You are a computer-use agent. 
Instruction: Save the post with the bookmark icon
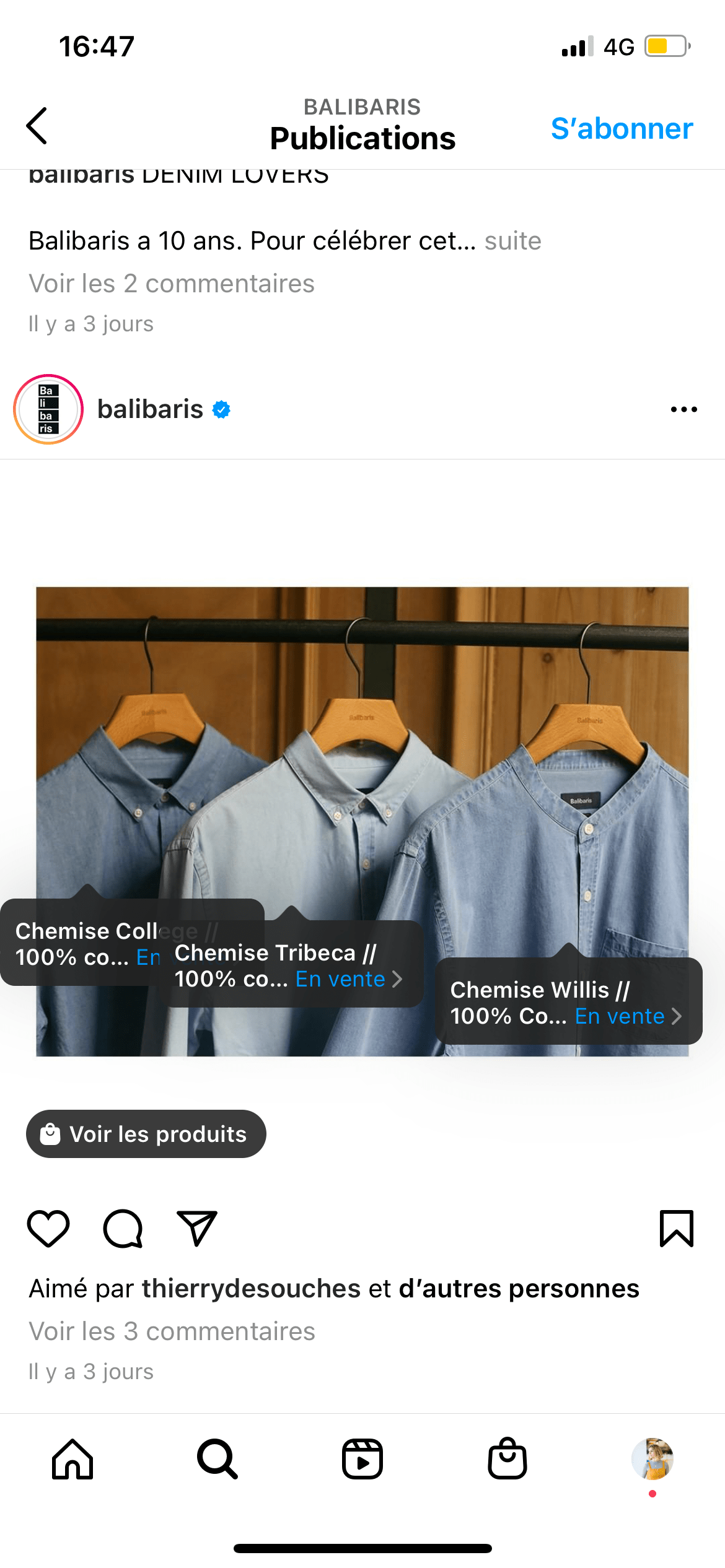click(x=676, y=1229)
